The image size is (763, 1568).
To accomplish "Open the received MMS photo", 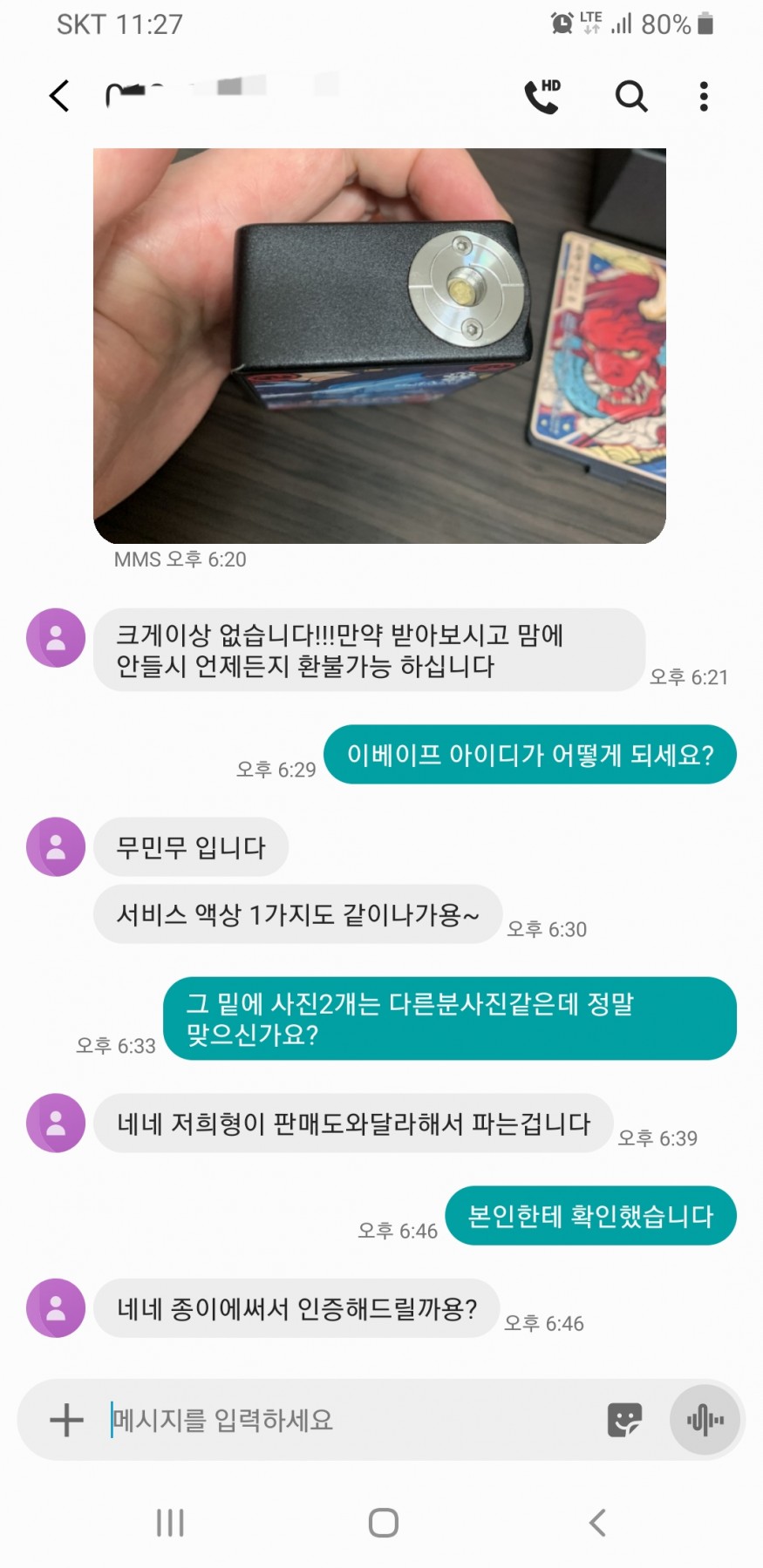I will coord(379,345).
